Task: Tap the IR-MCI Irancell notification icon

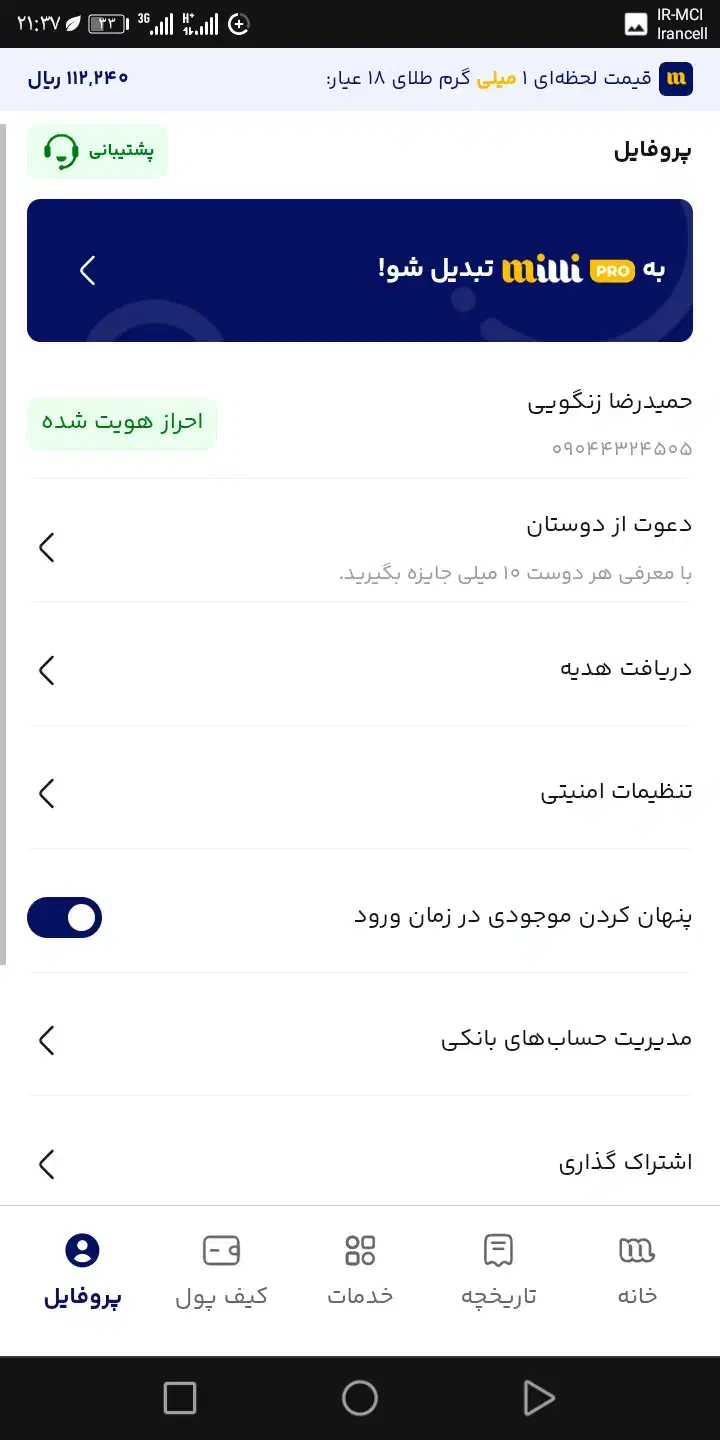Action: 636,25
